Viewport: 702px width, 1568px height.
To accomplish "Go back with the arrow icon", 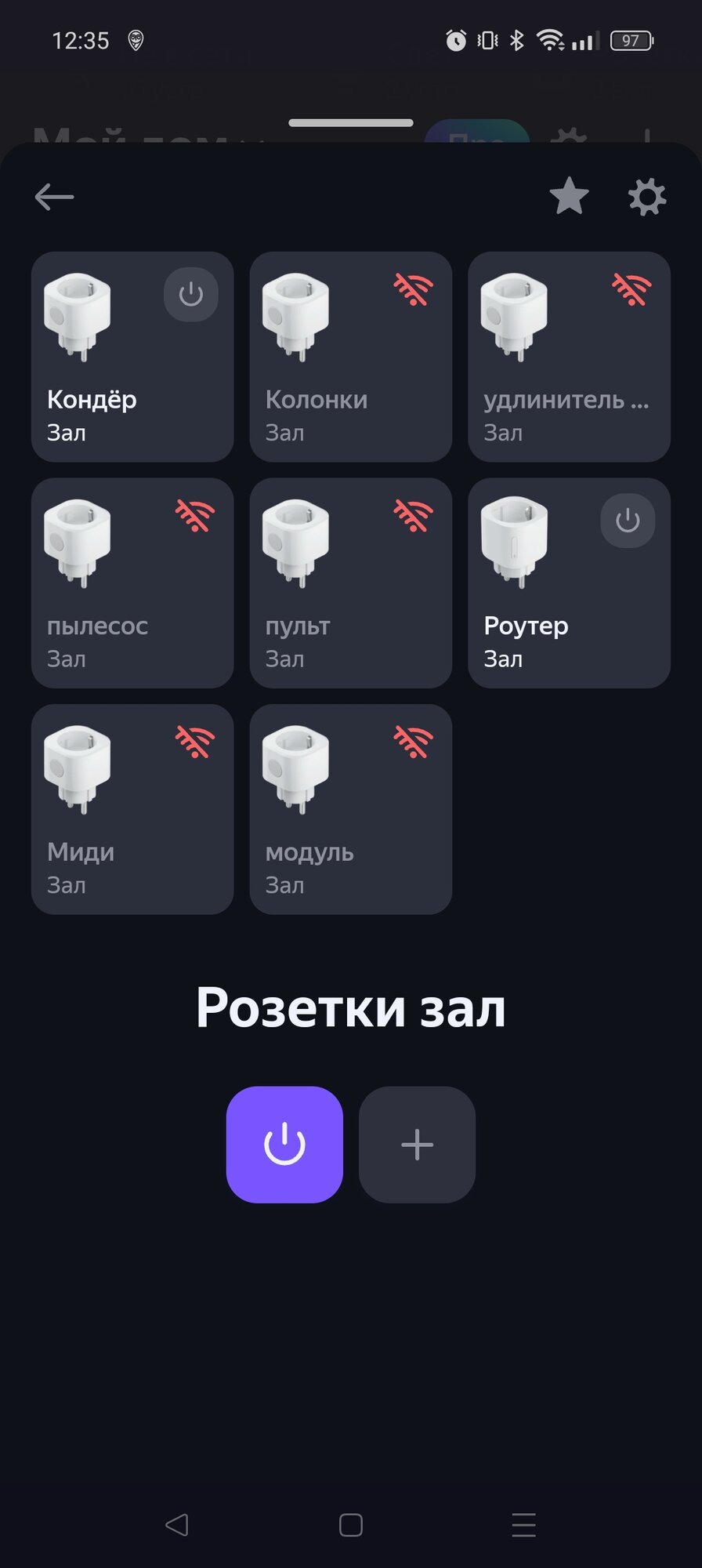I will pyautogui.click(x=54, y=197).
